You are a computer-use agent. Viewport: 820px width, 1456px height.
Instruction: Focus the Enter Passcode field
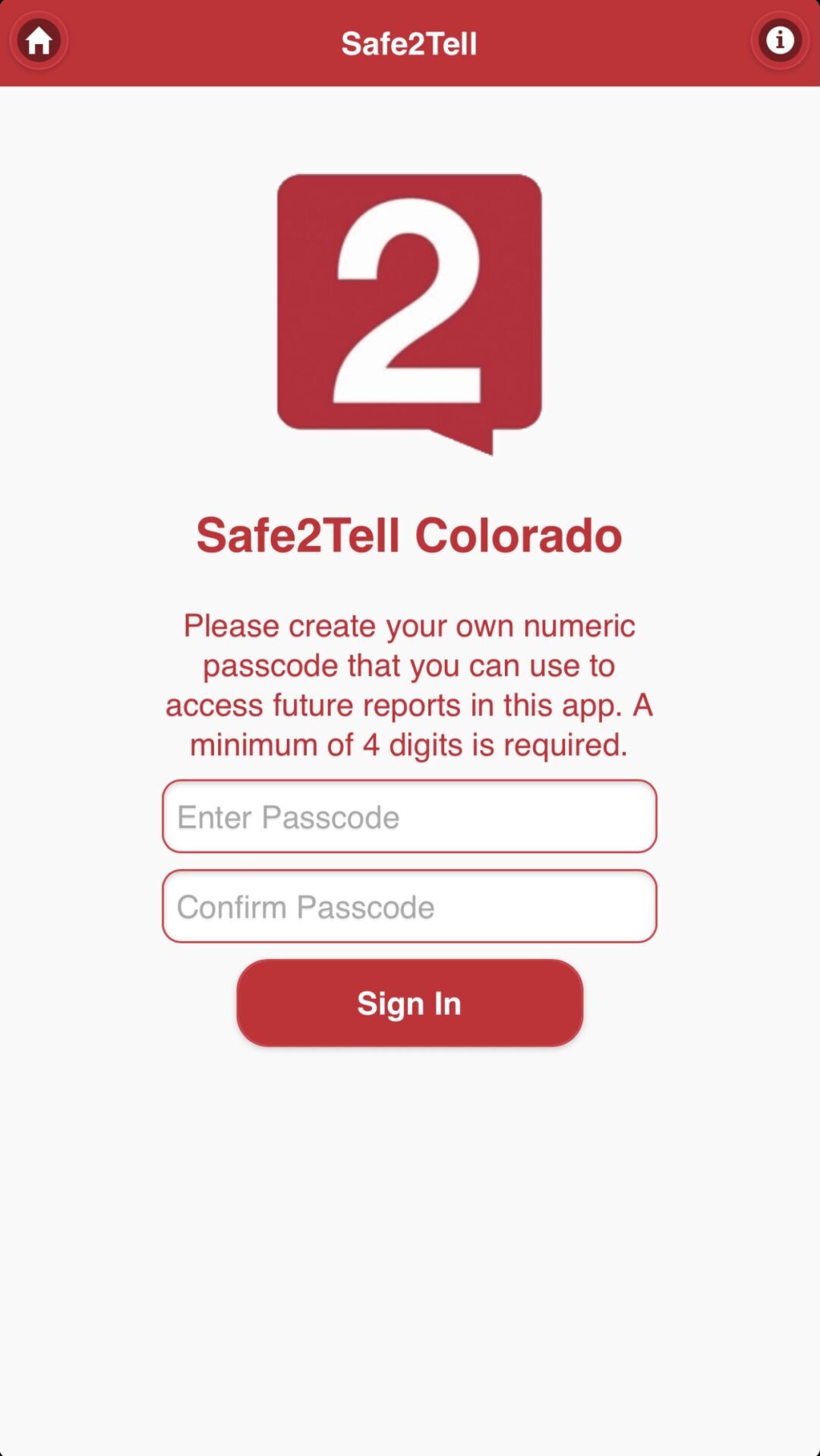[409, 816]
